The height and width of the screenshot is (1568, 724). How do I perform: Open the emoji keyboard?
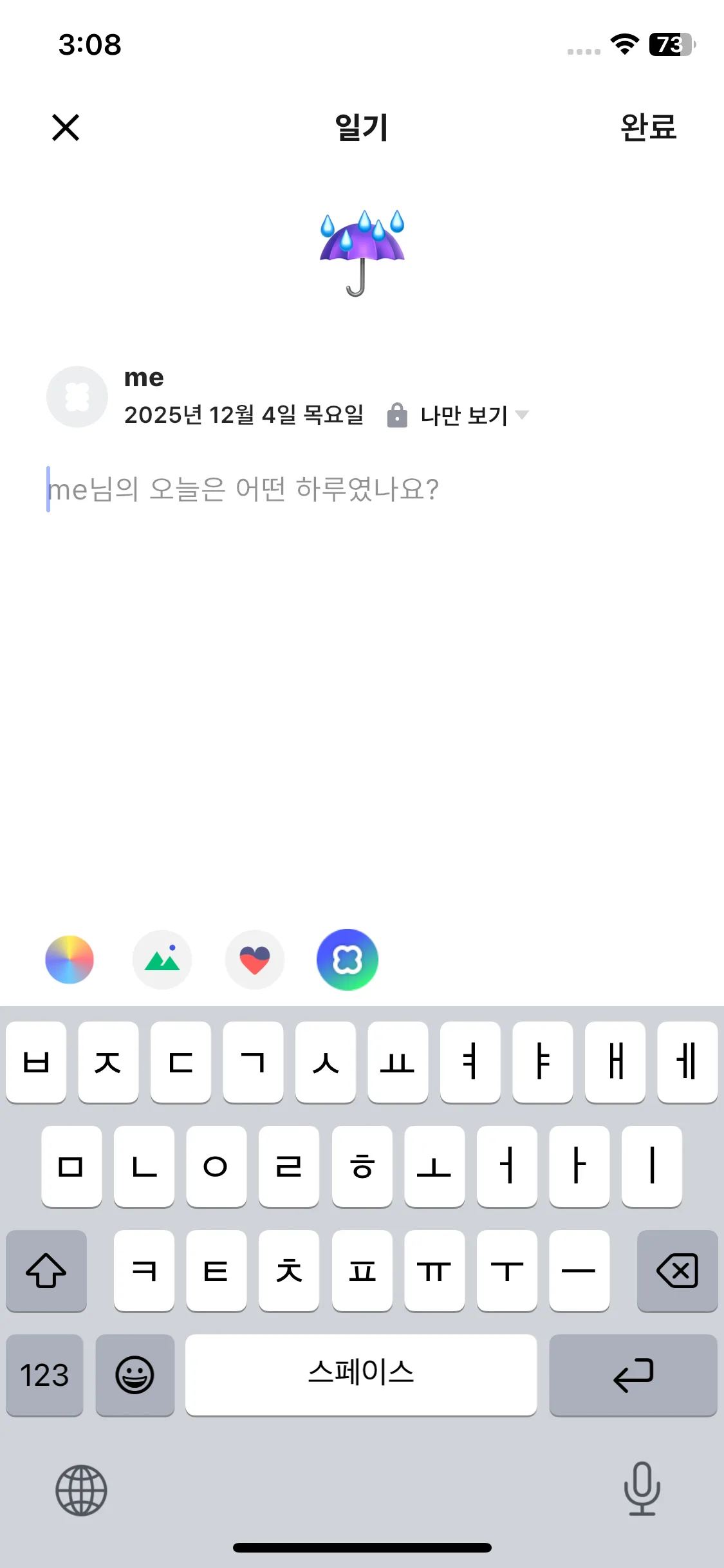[135, 1375]
